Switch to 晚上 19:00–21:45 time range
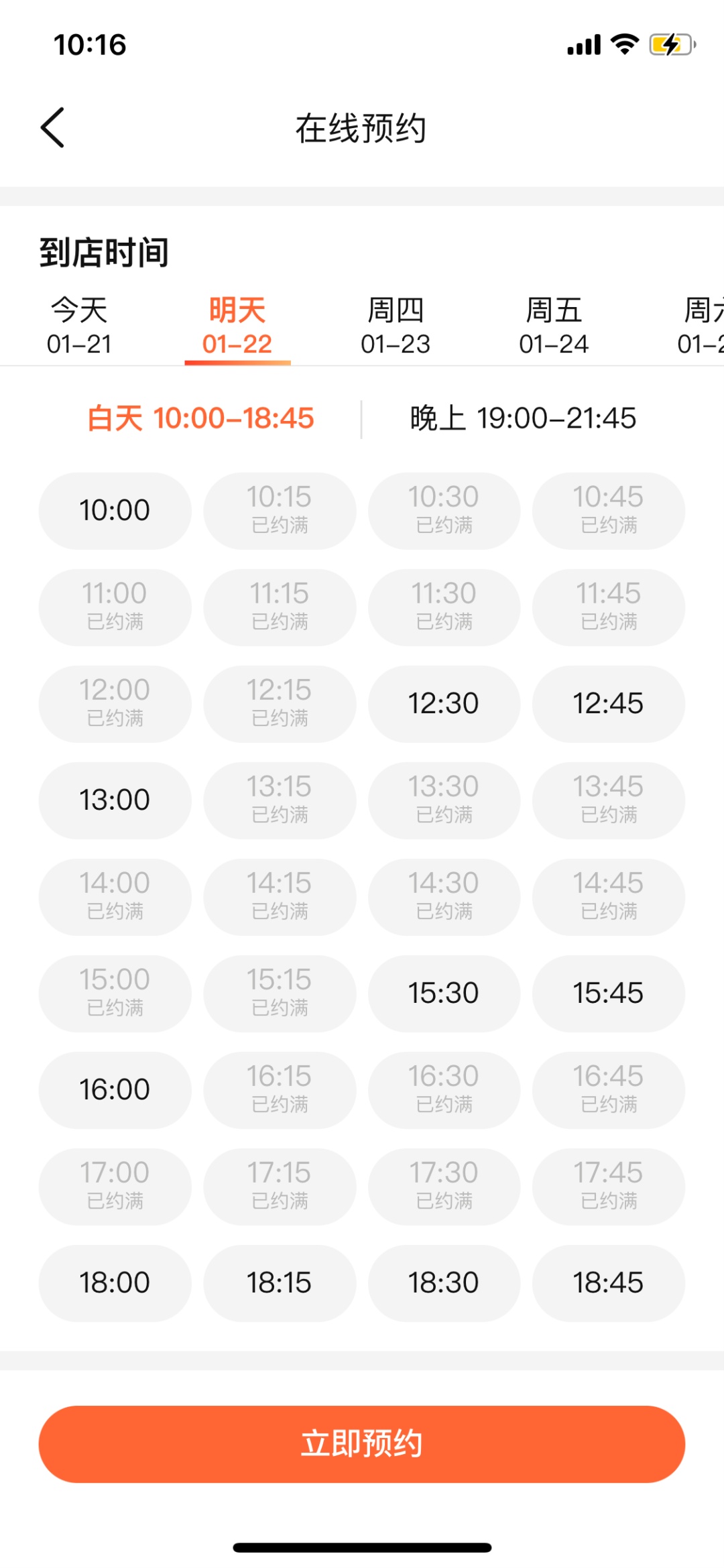 click(523, 418)
